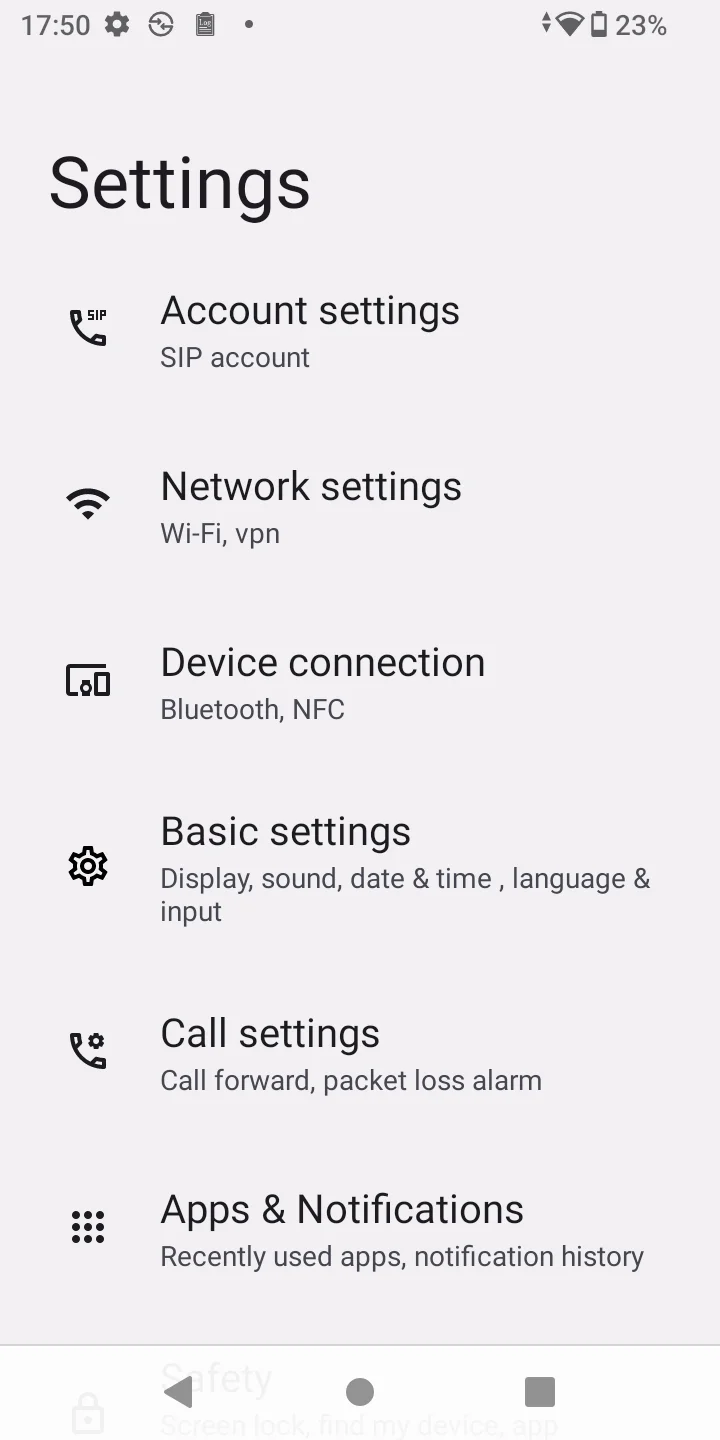Open Account settings for SIP account
The image size is (720, 1440).
click(360, 332)
